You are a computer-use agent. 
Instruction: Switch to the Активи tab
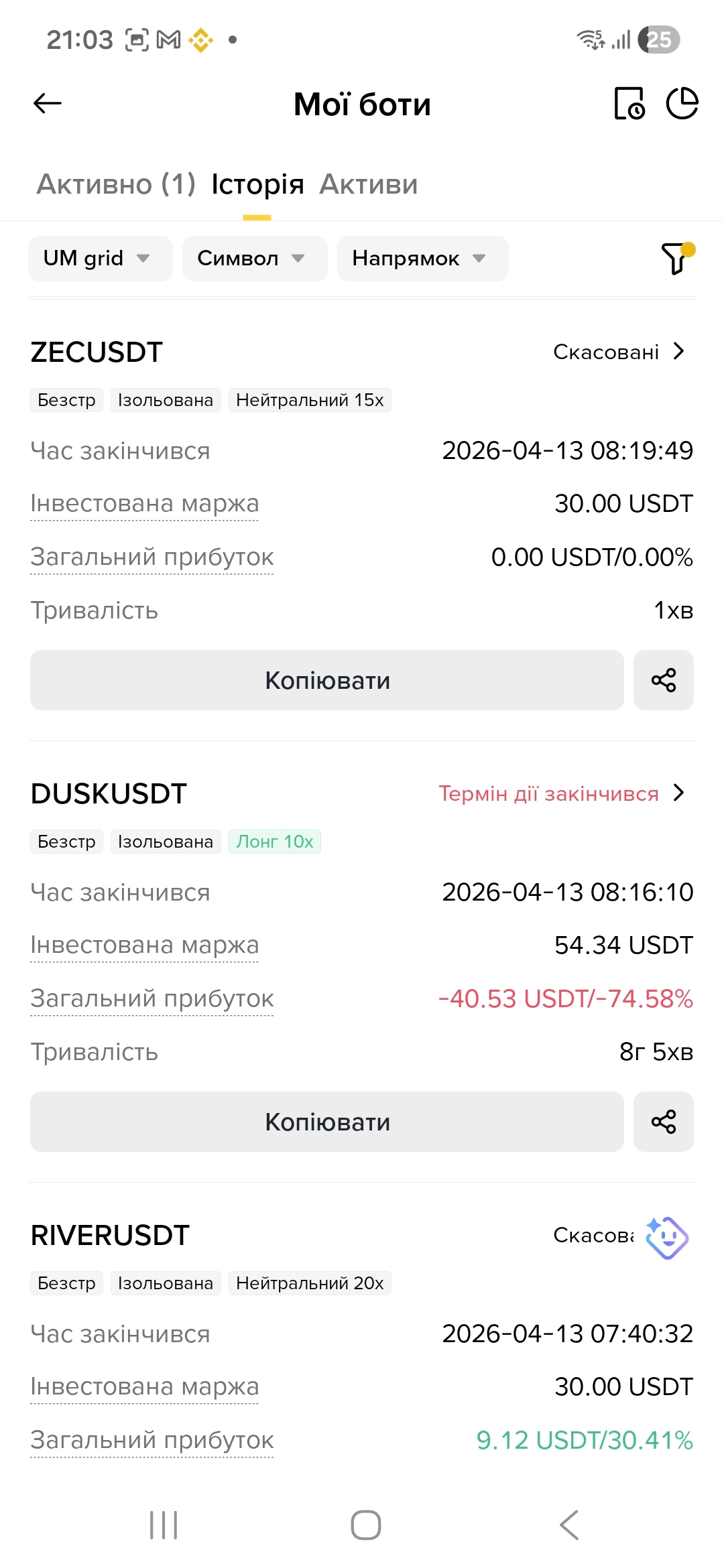[369, 184]
